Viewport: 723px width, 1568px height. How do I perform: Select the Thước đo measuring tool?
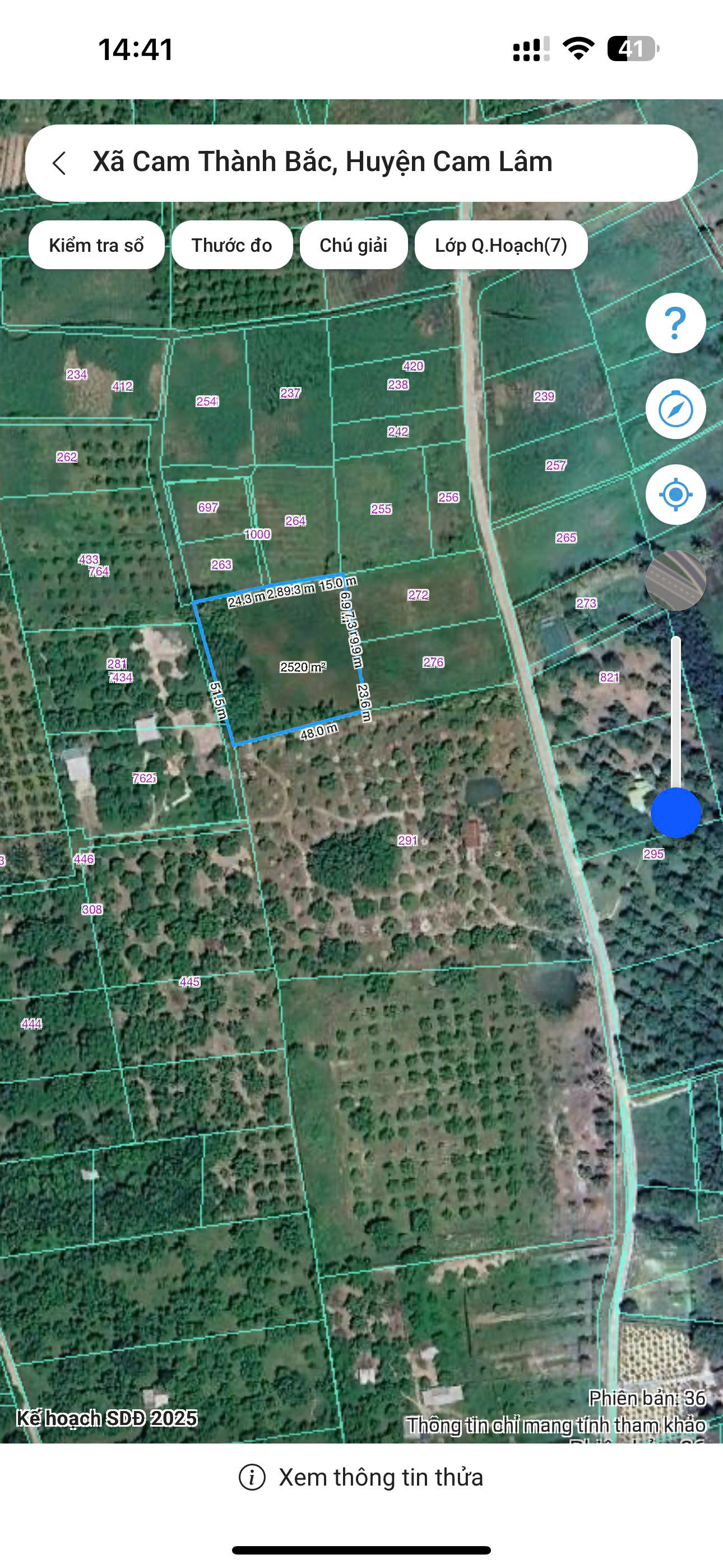coord(232,245)
